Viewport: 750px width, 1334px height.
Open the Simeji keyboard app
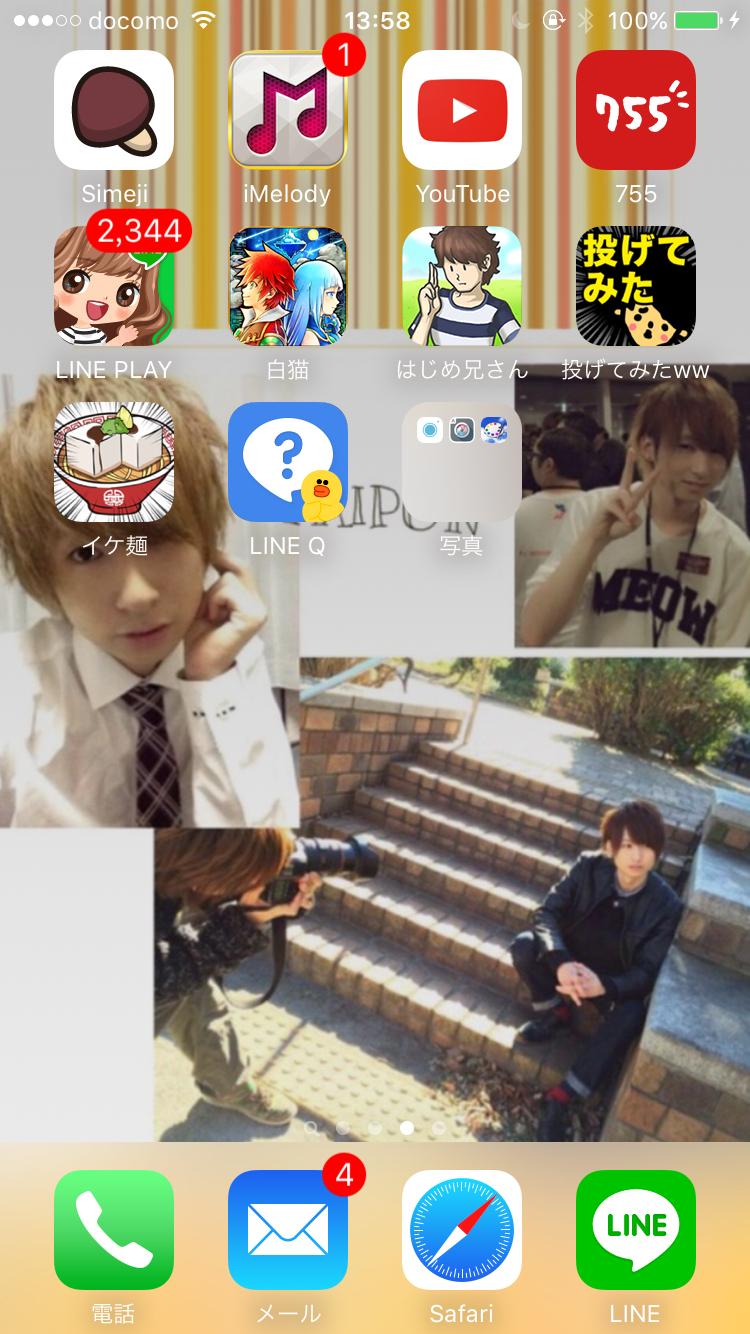tap(114, 110)
